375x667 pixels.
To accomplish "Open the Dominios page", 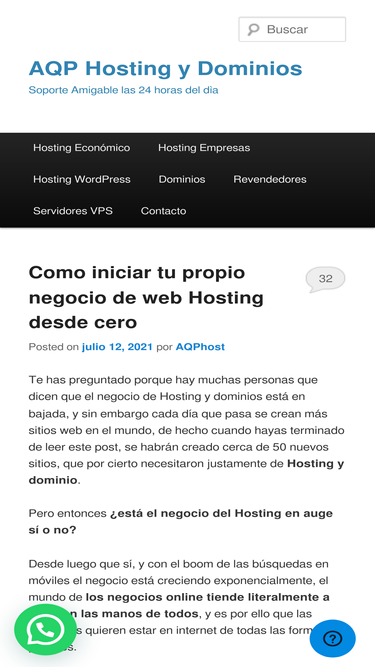I will pyautogui.click(x=182, y=180).
